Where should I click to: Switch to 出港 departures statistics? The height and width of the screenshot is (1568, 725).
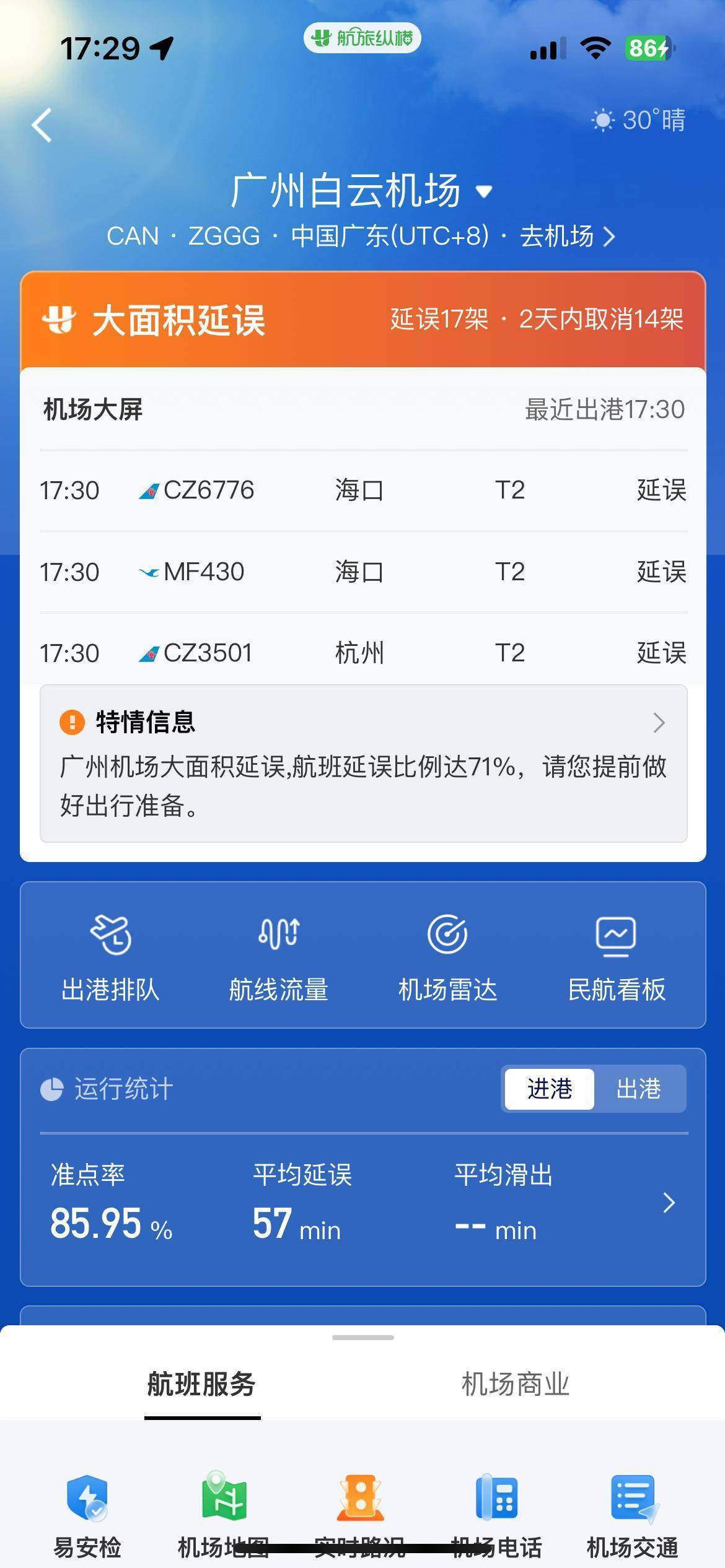(x=639, y=1089)
